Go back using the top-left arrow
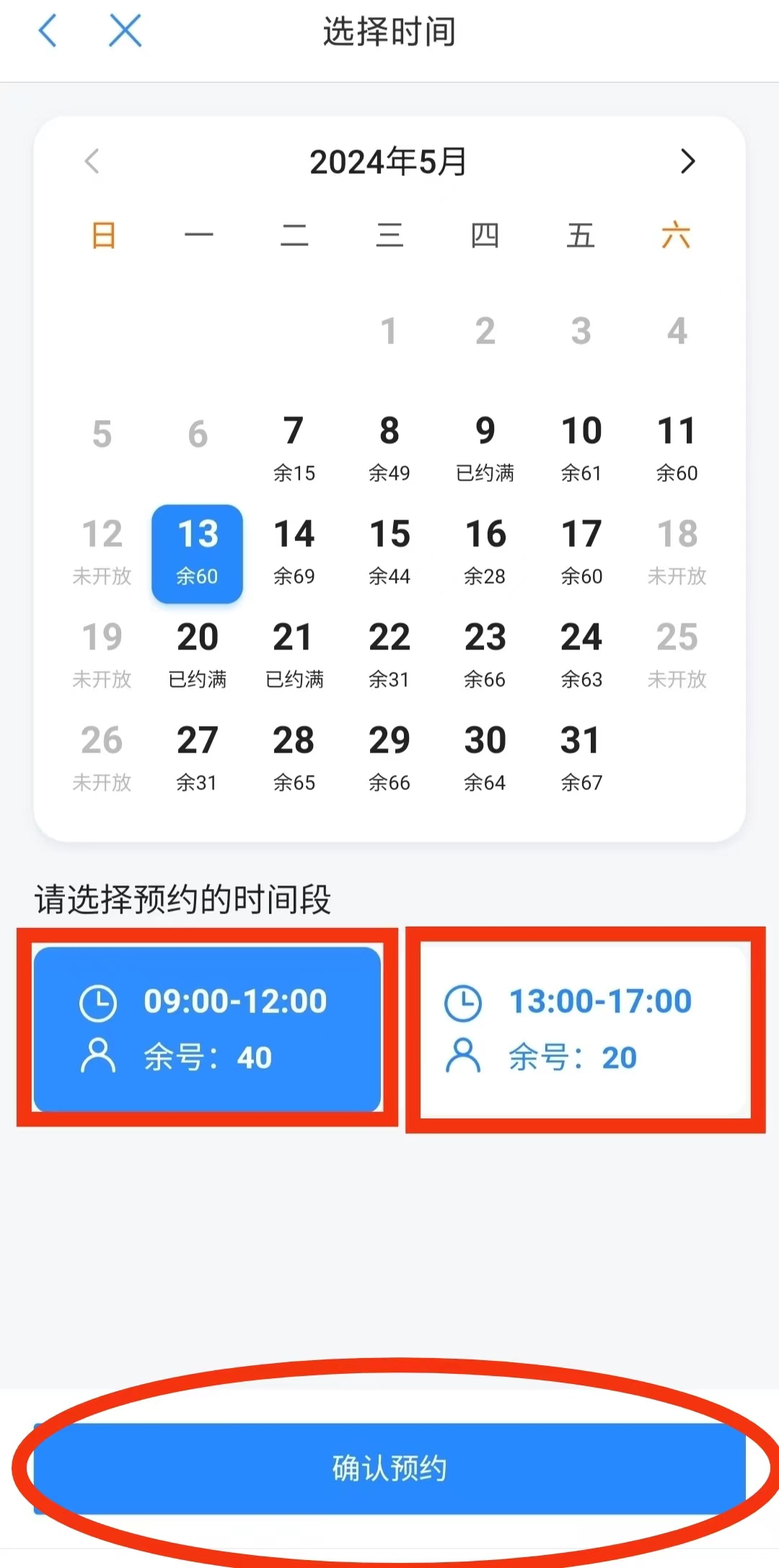This screenshot has width=779, height=1568. click(x=48, y=31)
